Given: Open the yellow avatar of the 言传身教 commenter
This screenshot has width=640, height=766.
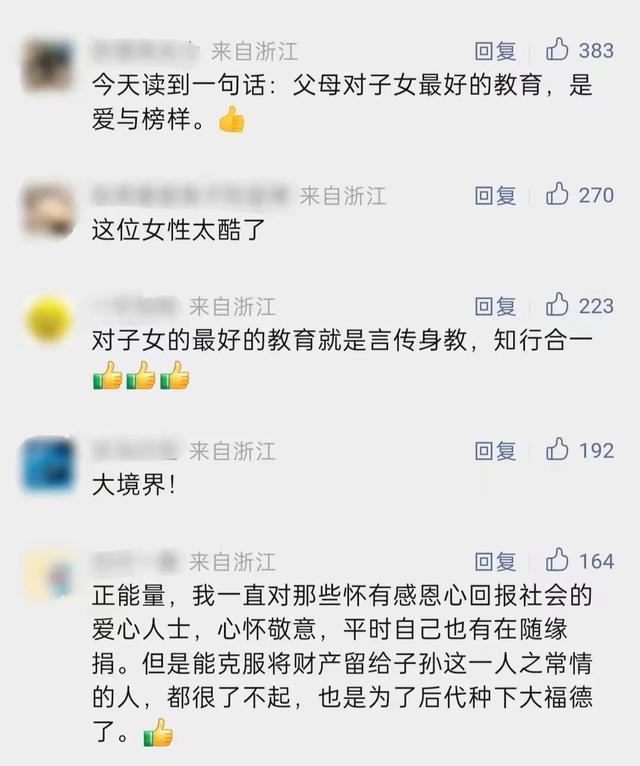Looking at the screenshot, I should 49,321.
